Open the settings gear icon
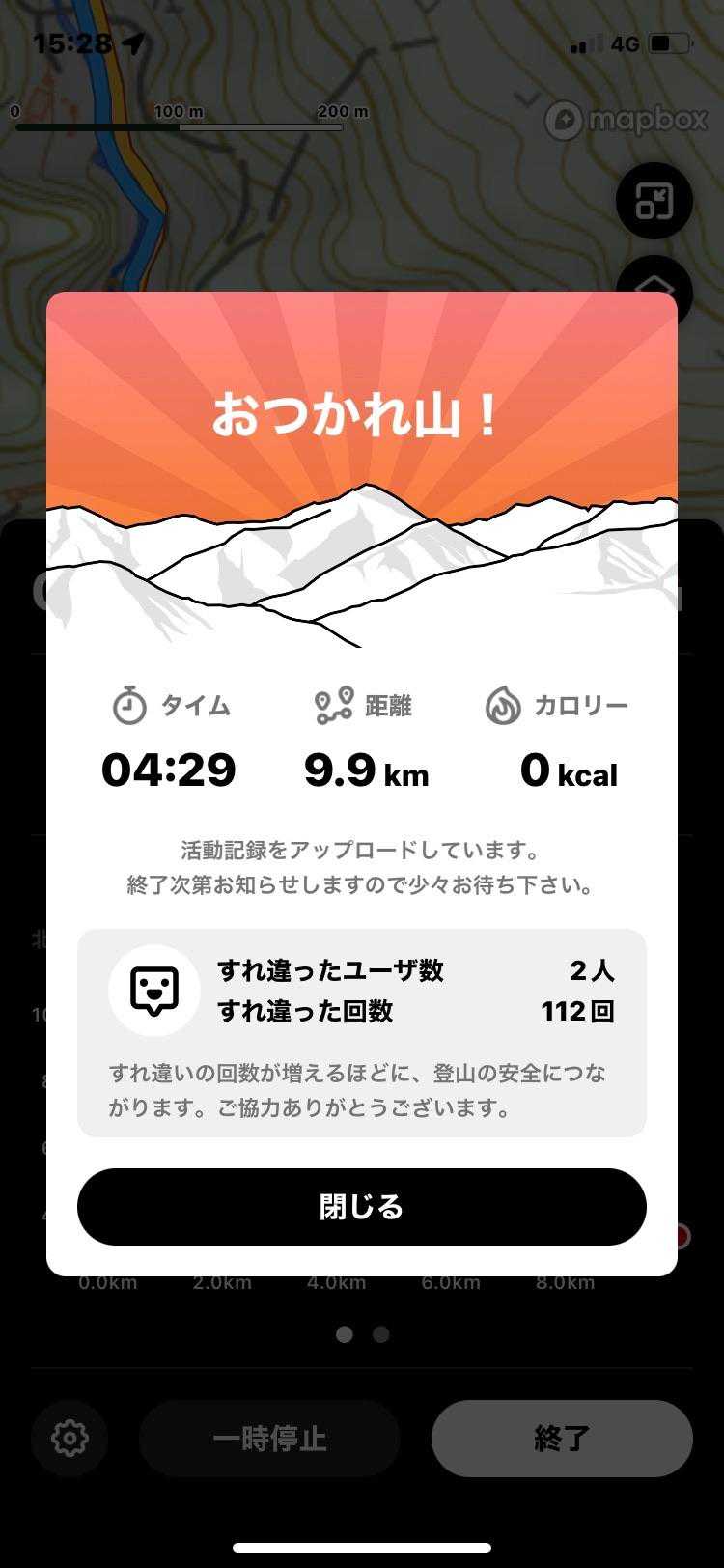 point(70,1439)
